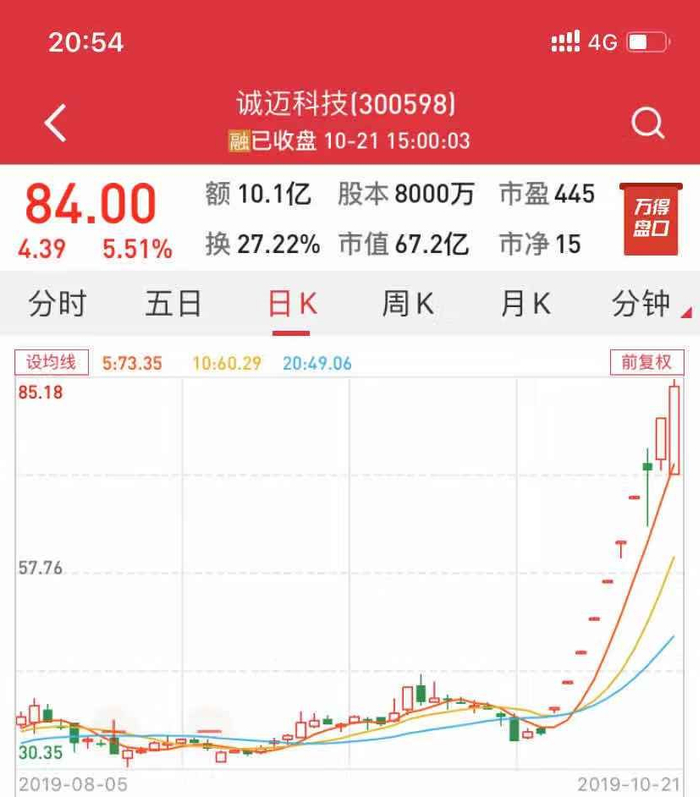The width and height of the screenshot is (700, 797).
Task: Change the 前复权 price adjustment mode
Action: [x=646, y=362]
